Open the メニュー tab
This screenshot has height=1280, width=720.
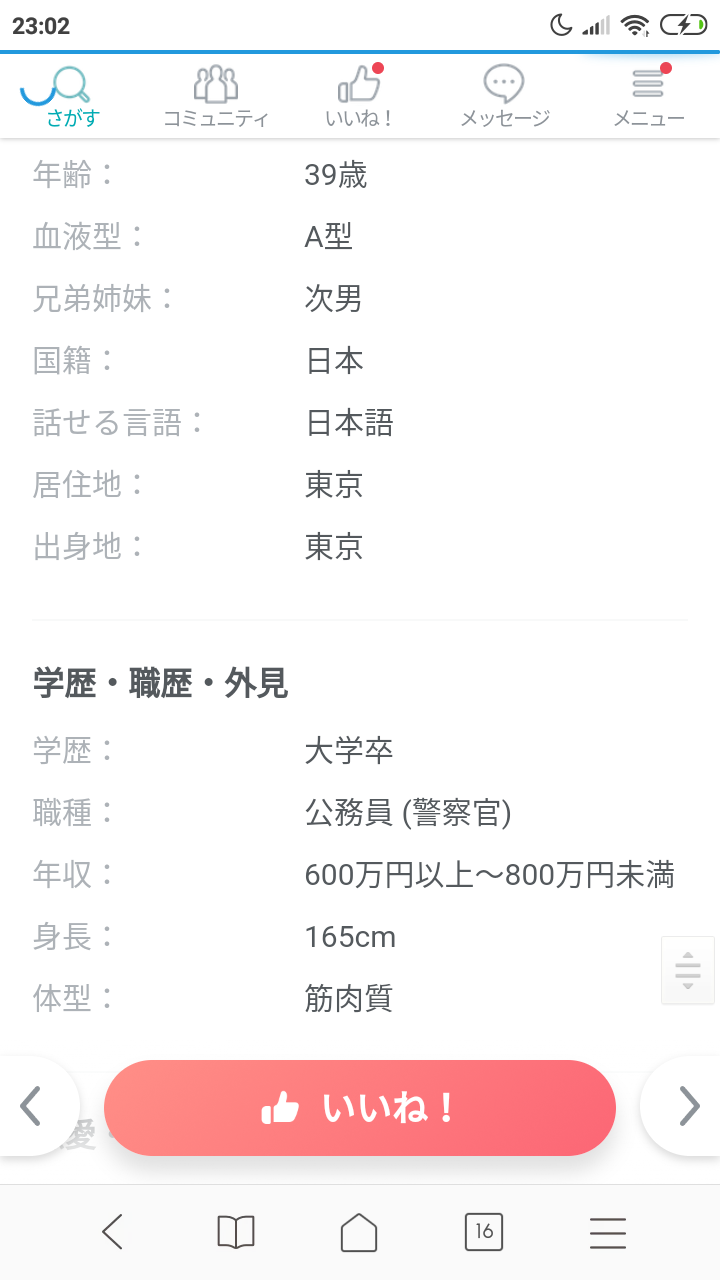coord(648,96)
